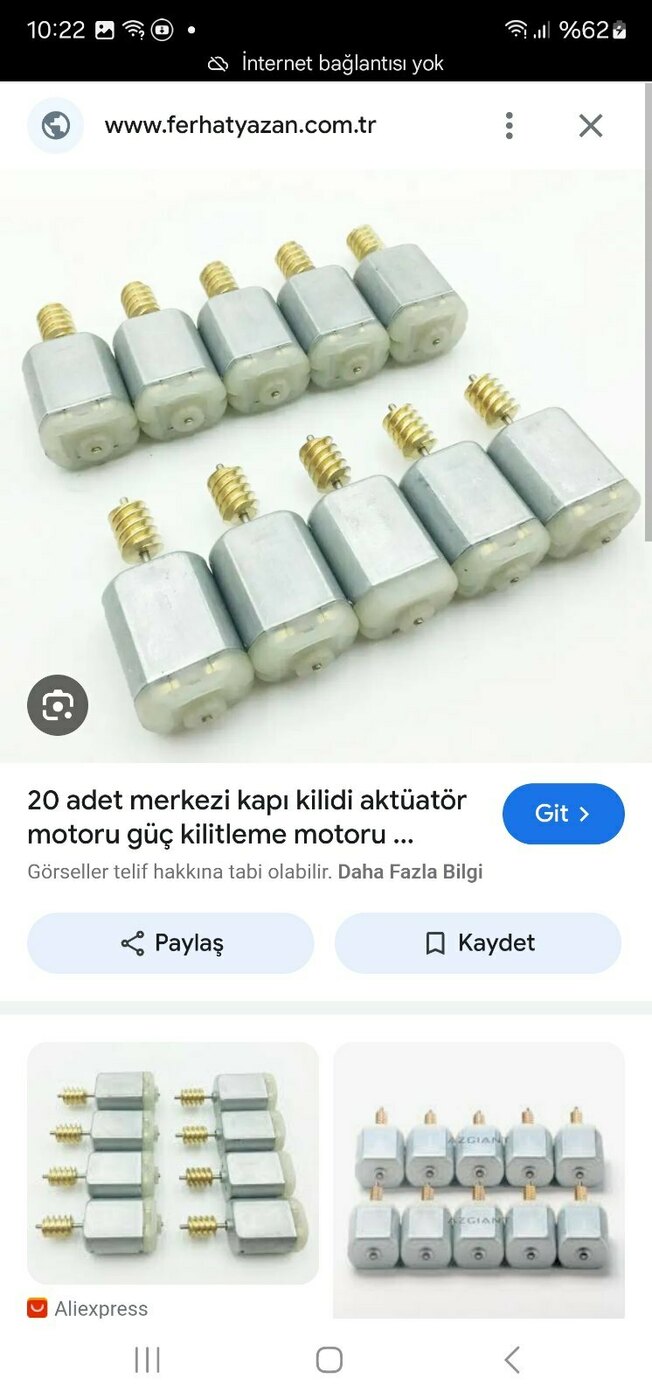Close the image viewer

pyautogui.click(x=591, y=126)
